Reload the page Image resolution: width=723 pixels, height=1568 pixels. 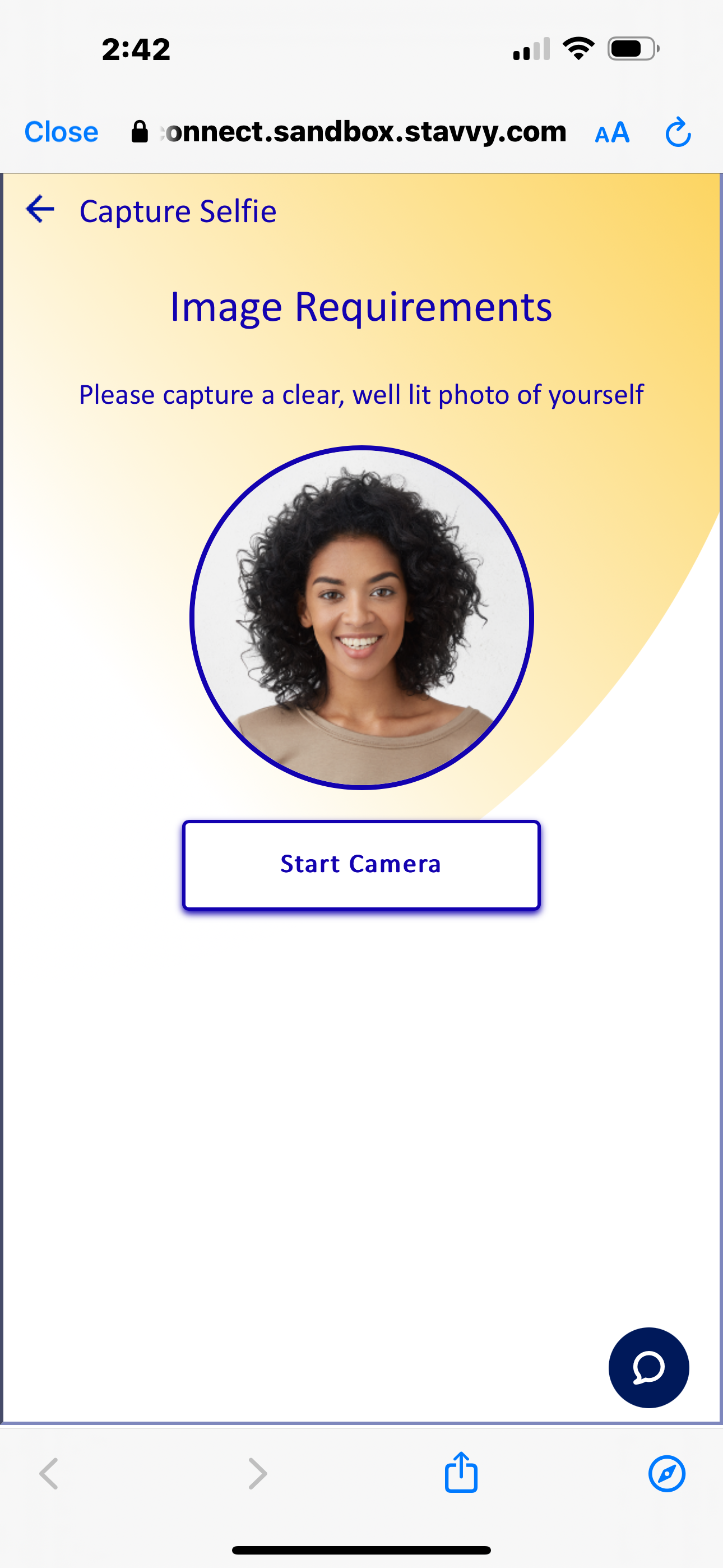(678, 132)
